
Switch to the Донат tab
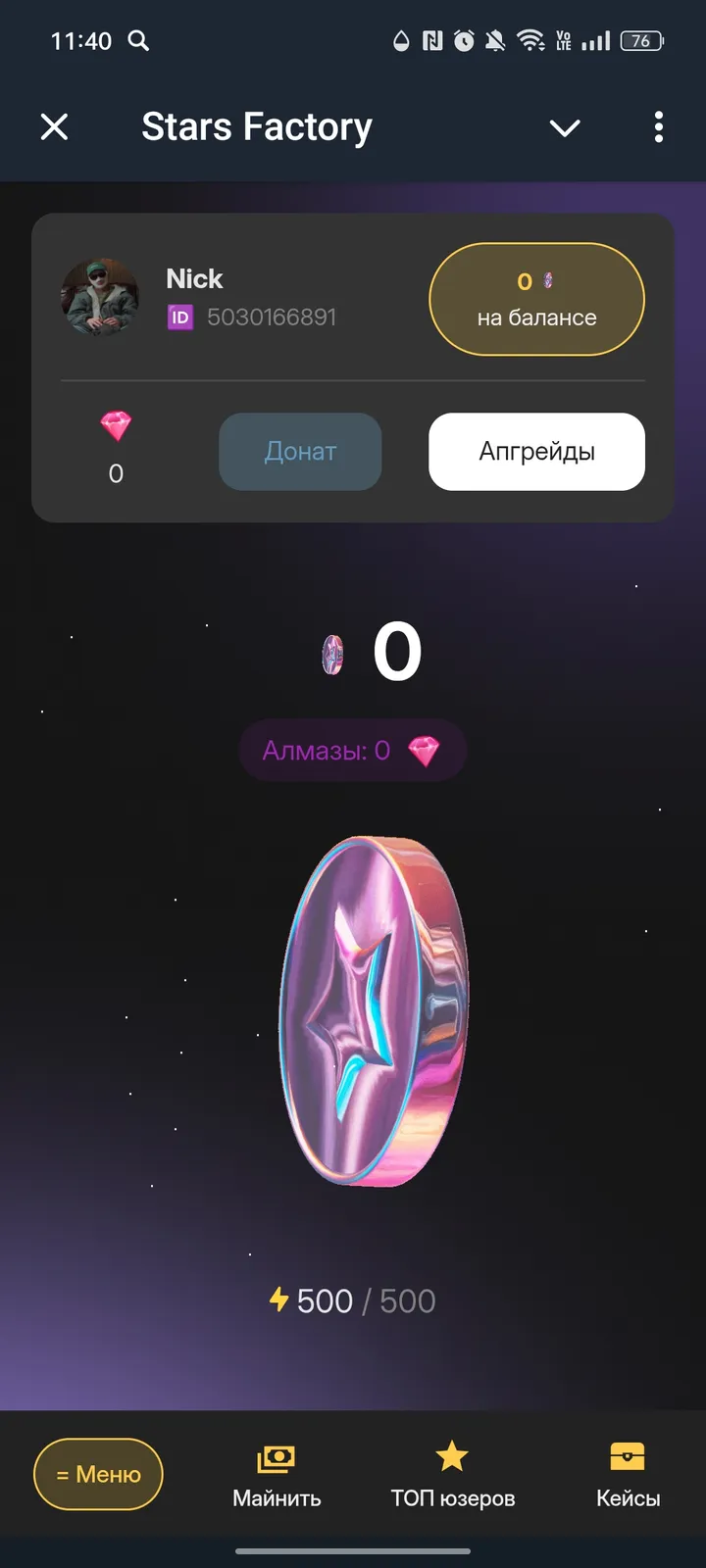tap(300, 452)
